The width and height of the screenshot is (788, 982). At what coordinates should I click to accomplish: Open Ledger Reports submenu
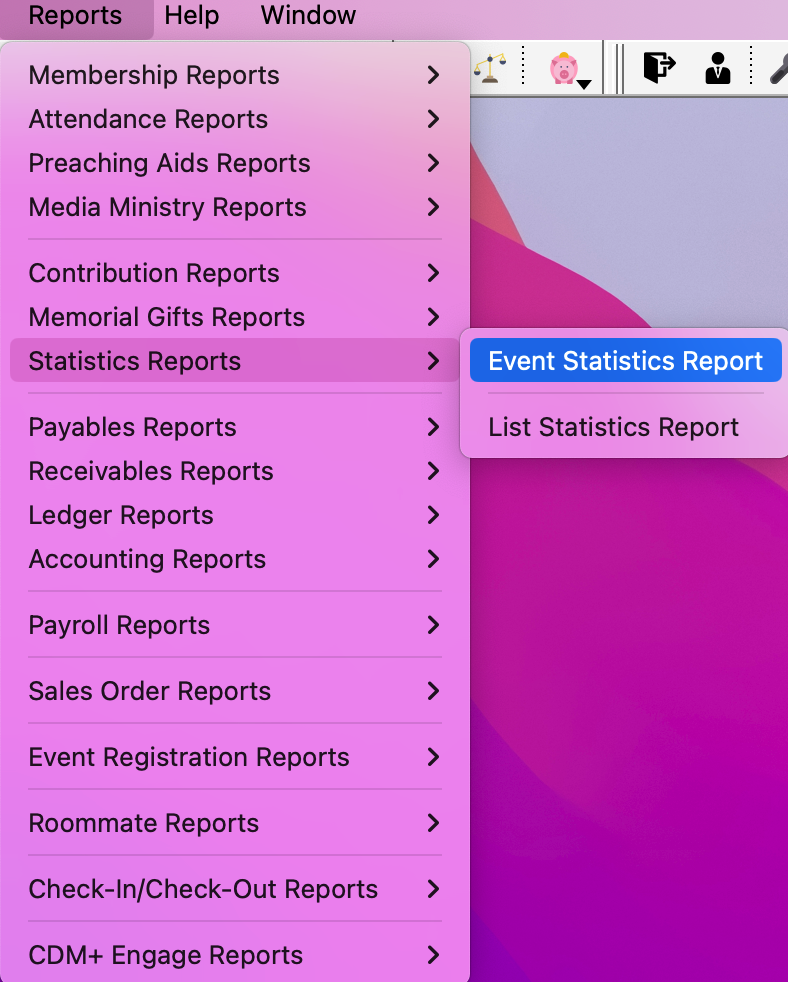[x=121, y=515]
